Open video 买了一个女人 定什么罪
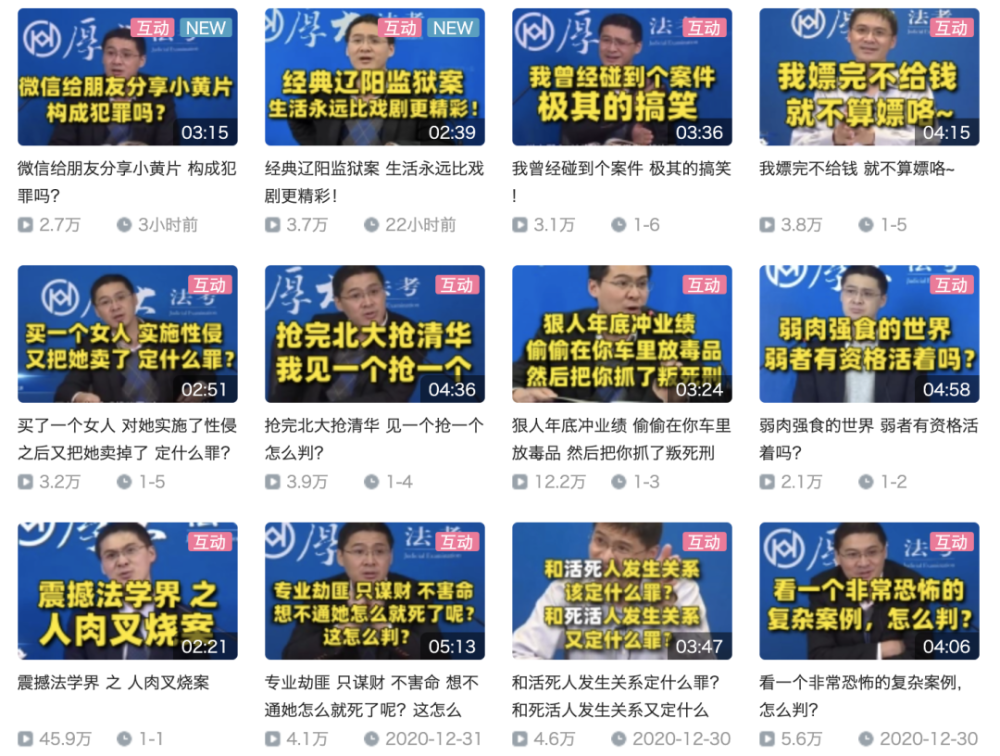The image size is (1000, 756). [x=127, y=334]
